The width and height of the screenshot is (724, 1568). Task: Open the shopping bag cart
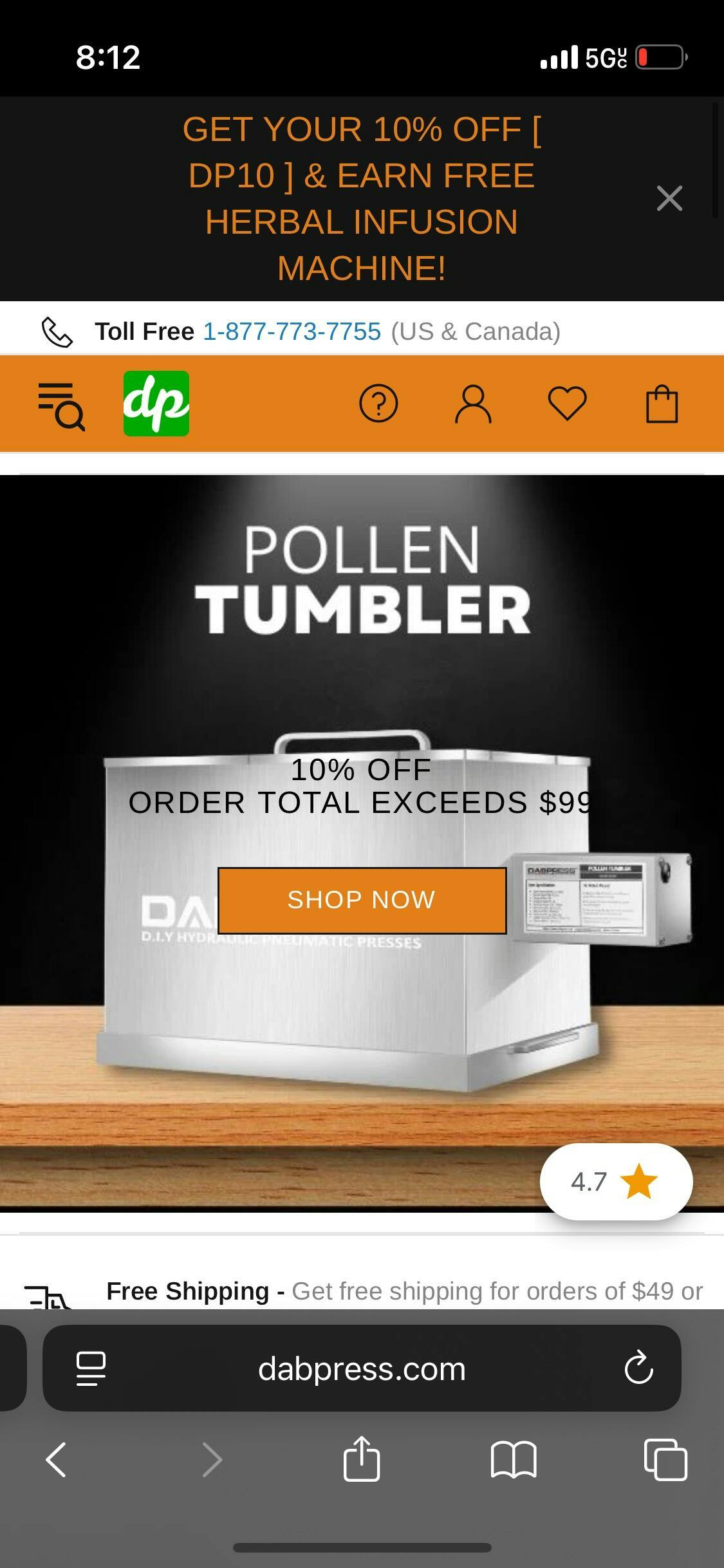pos(662,404)
